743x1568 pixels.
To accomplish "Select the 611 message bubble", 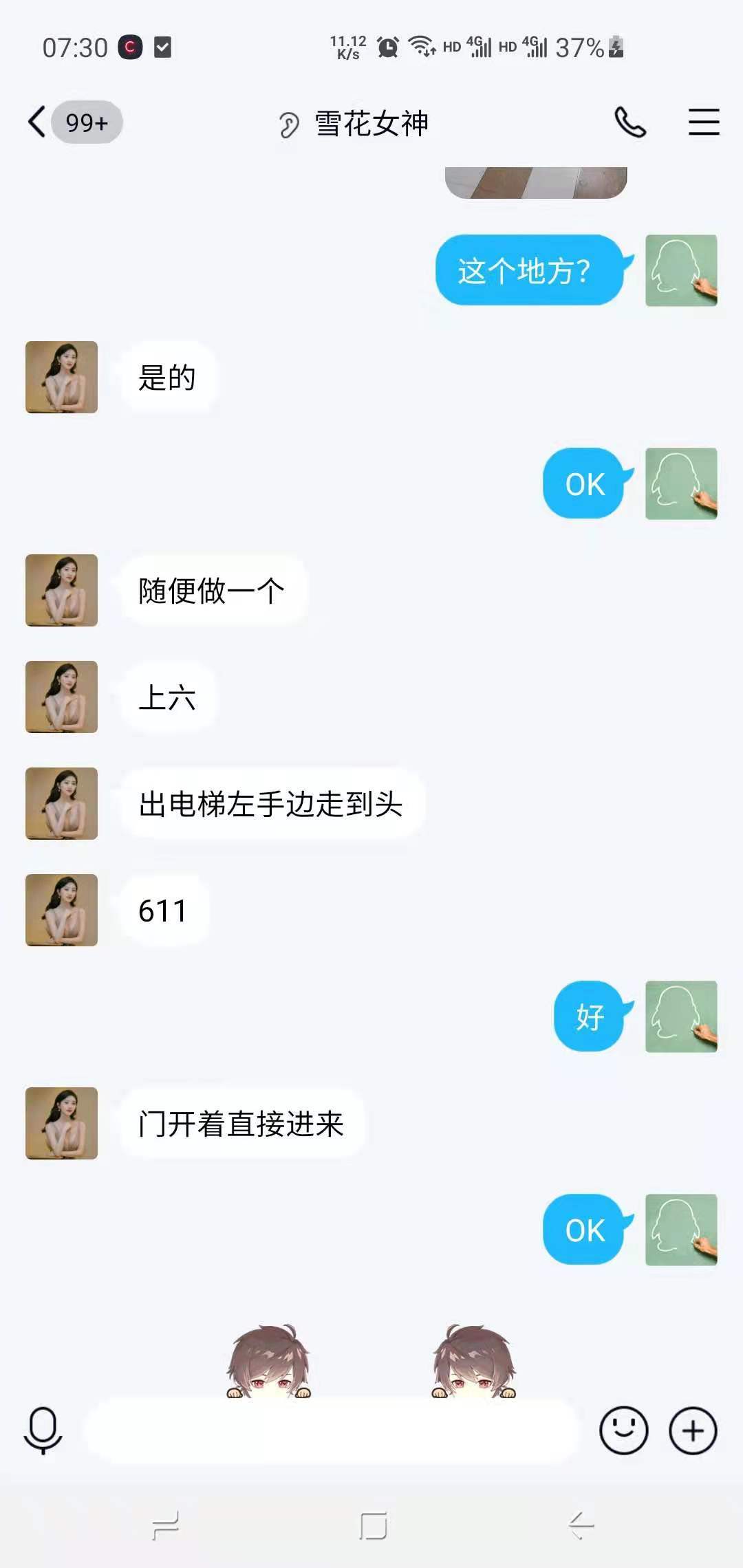I will 163,909.
